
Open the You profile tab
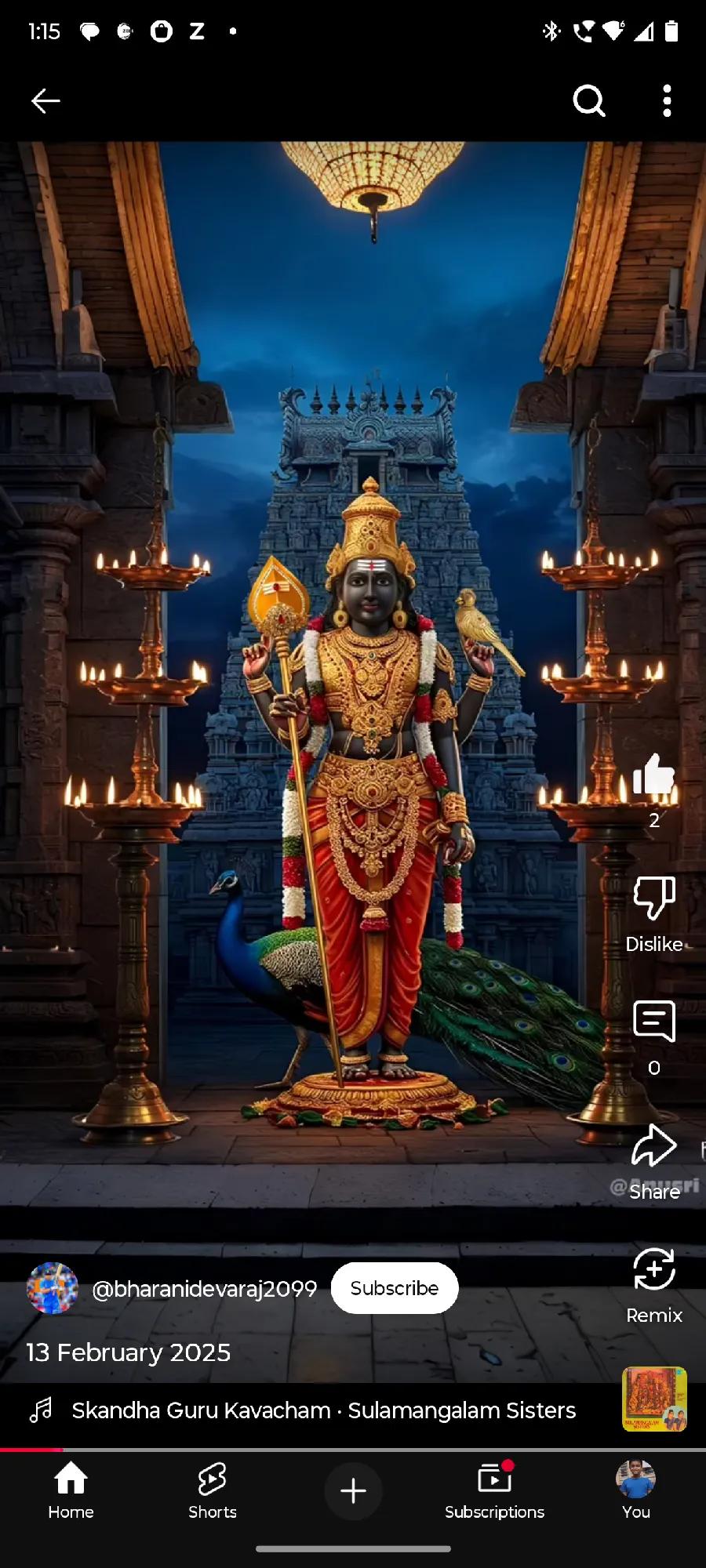coord(635,1490)
